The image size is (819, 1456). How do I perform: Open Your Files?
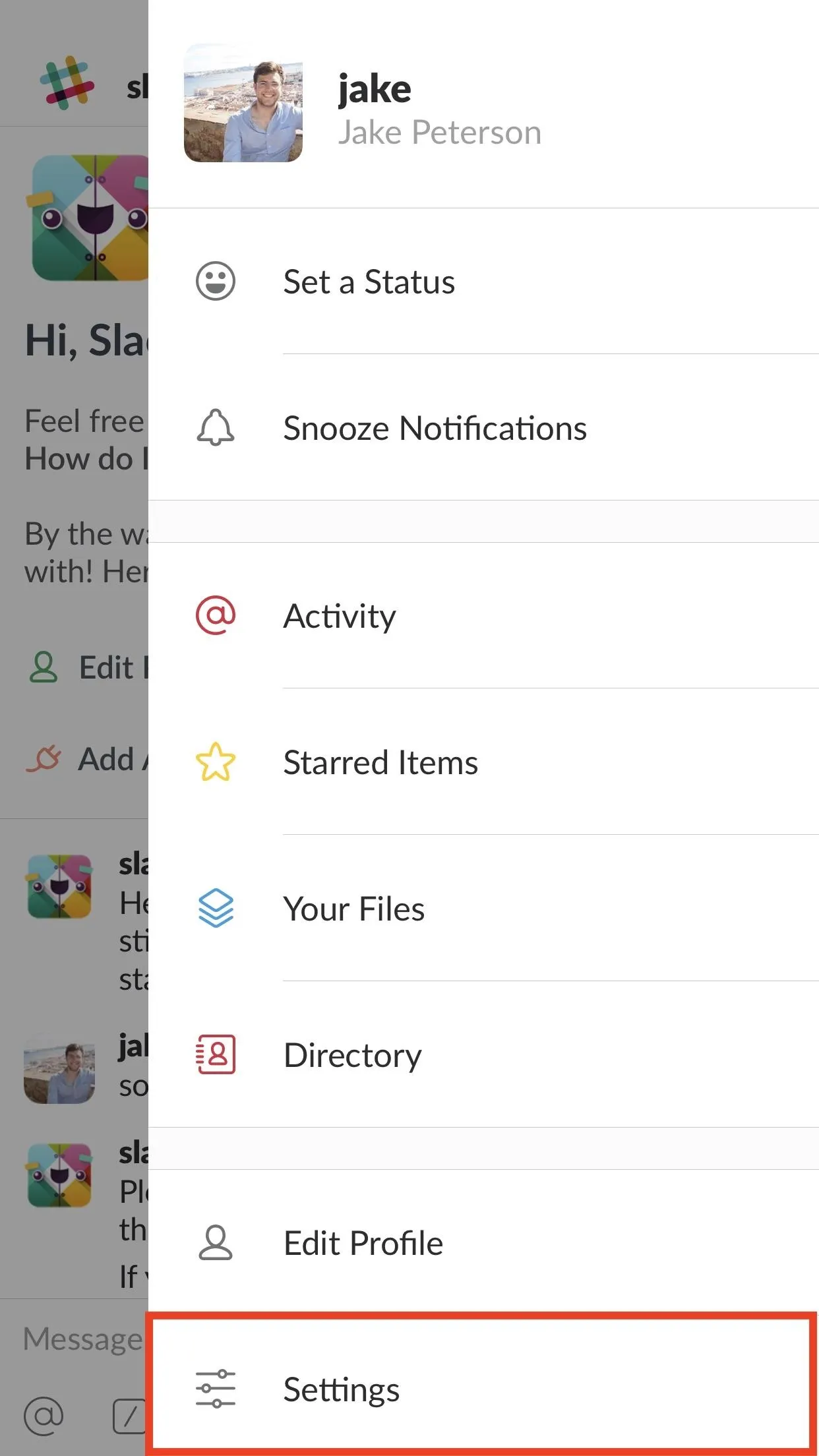483,909
